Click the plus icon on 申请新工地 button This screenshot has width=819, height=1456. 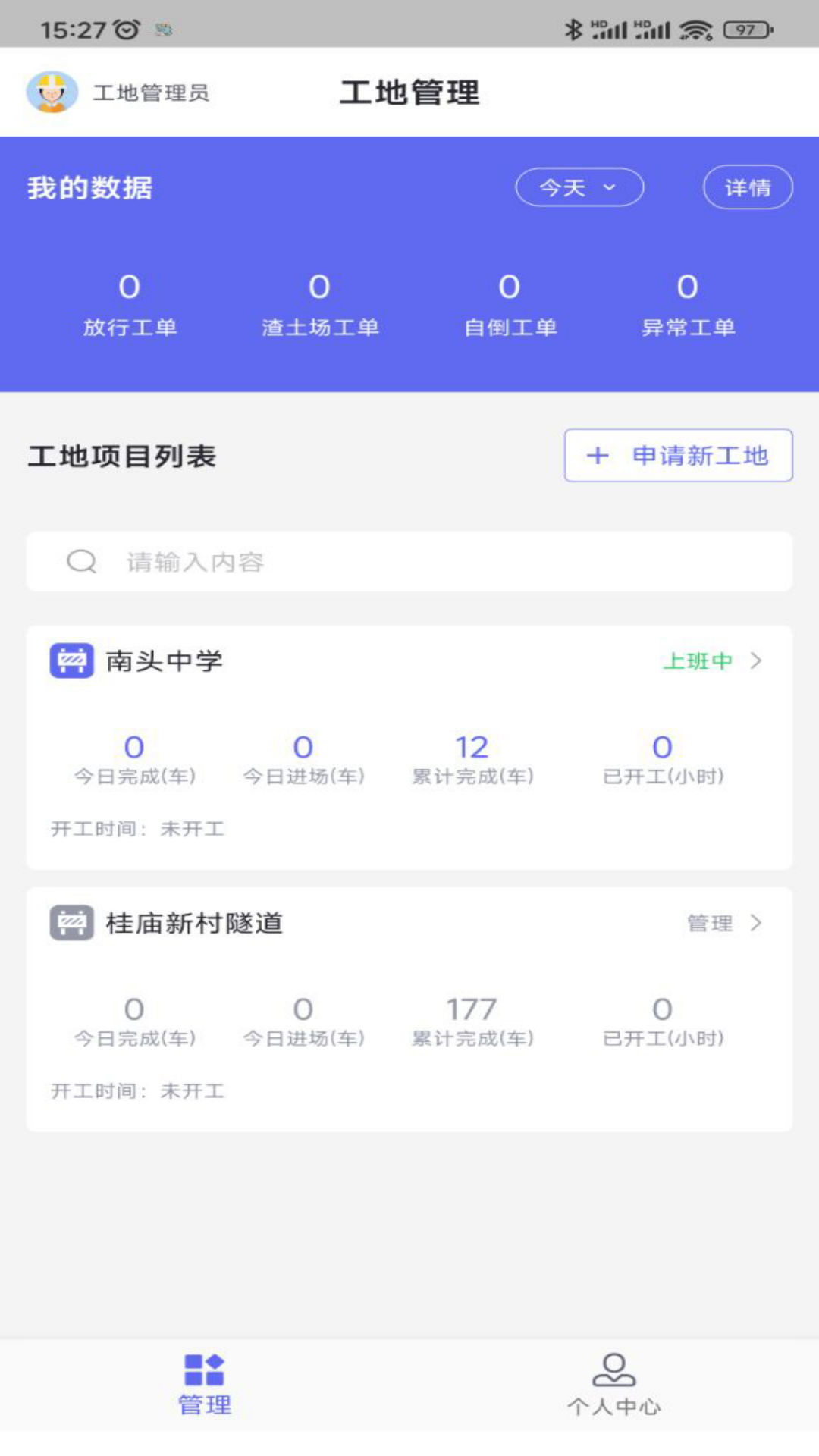pos(598,456)
